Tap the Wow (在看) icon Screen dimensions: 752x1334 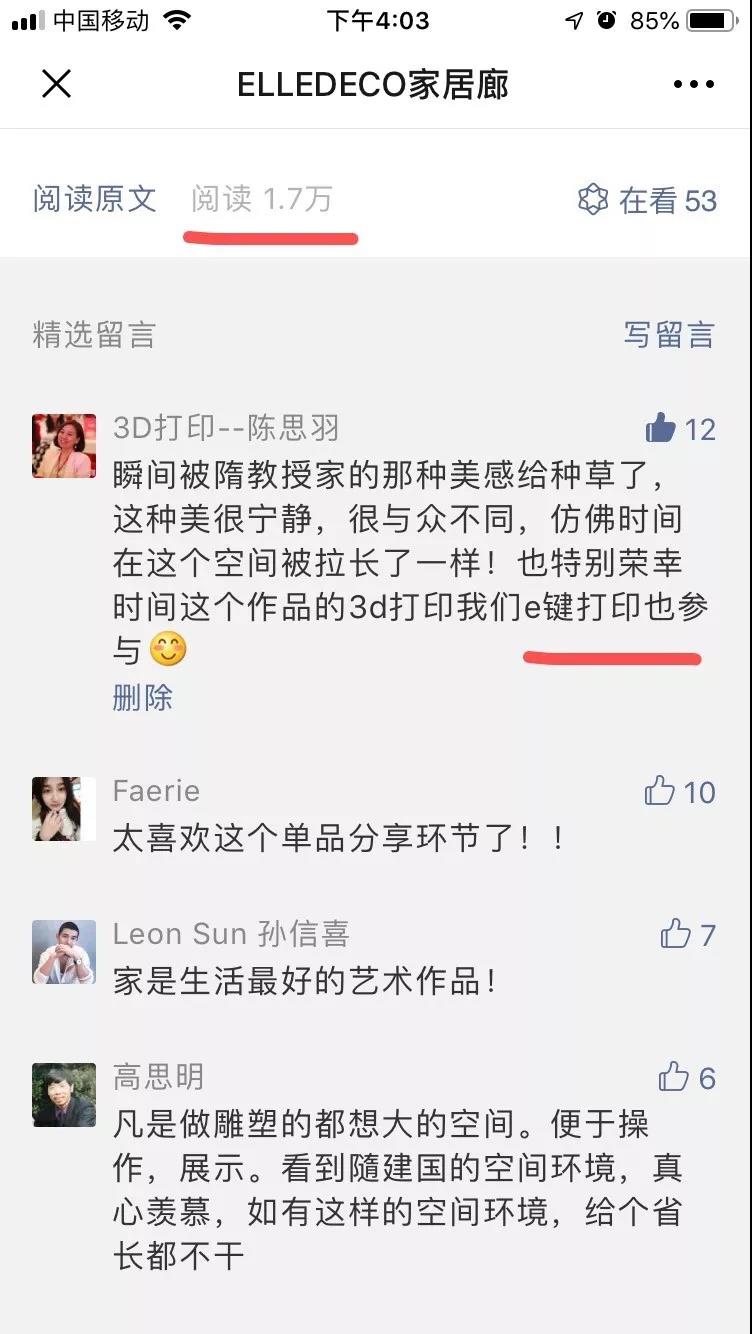[594, 200]
